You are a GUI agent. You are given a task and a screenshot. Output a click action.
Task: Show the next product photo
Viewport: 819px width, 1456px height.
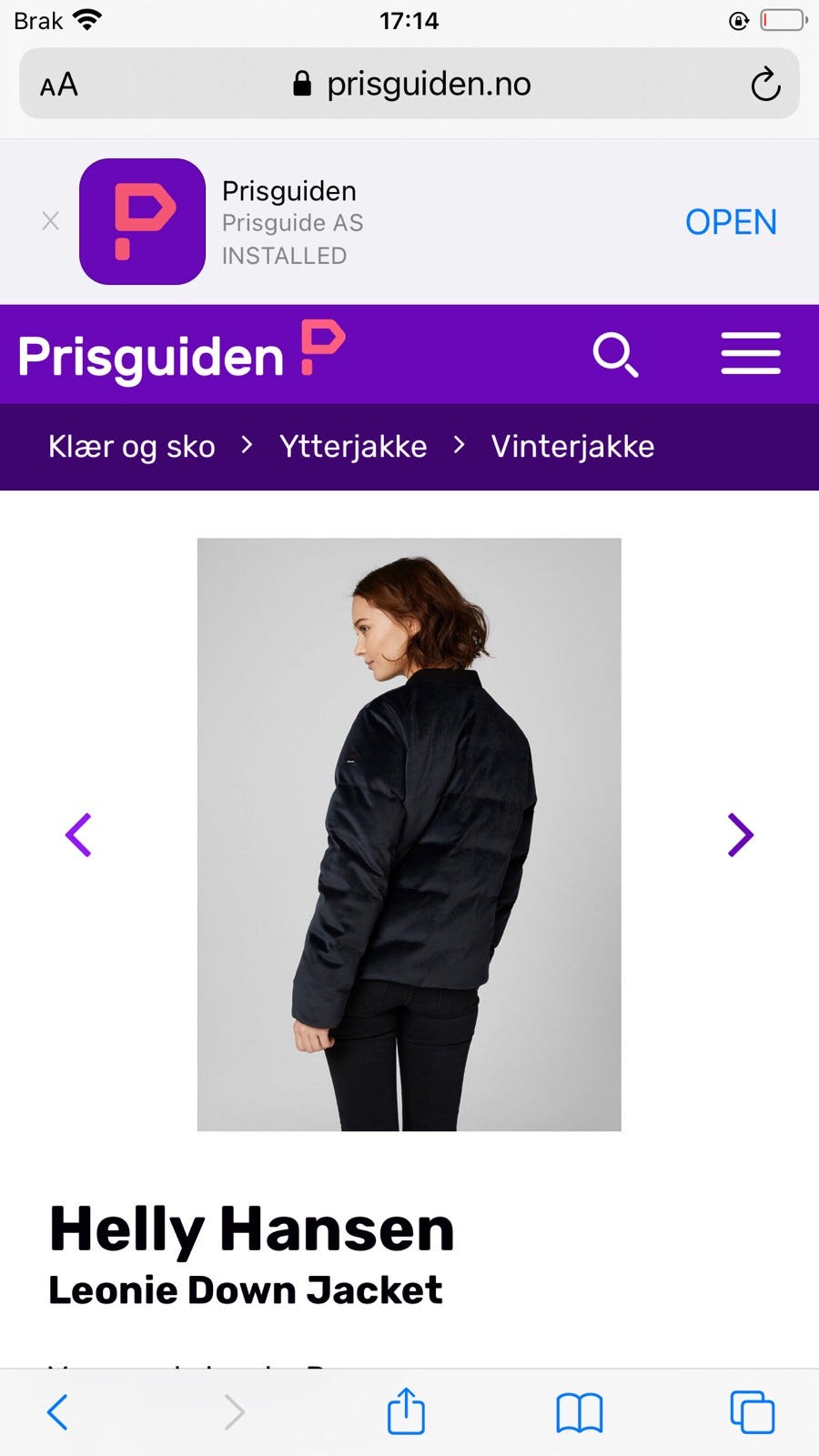pos(739,834)
